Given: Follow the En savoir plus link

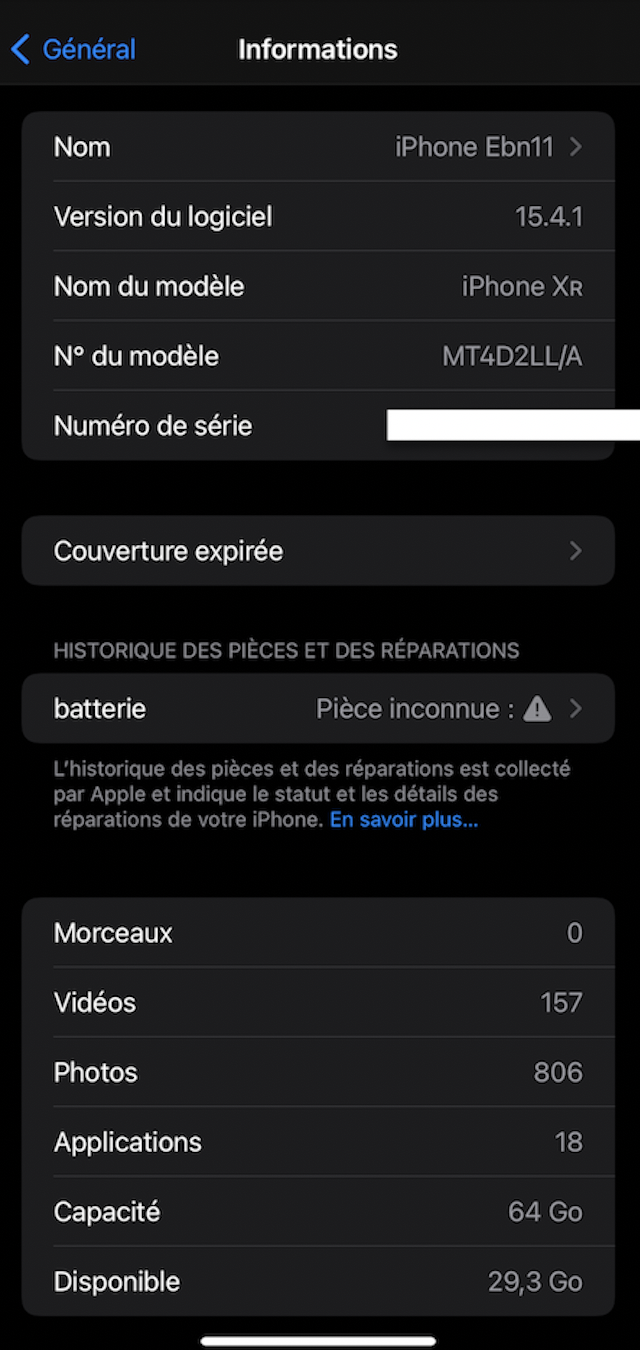Looking at the screenshot, I should pyautogui.click(x=404, y=820).
